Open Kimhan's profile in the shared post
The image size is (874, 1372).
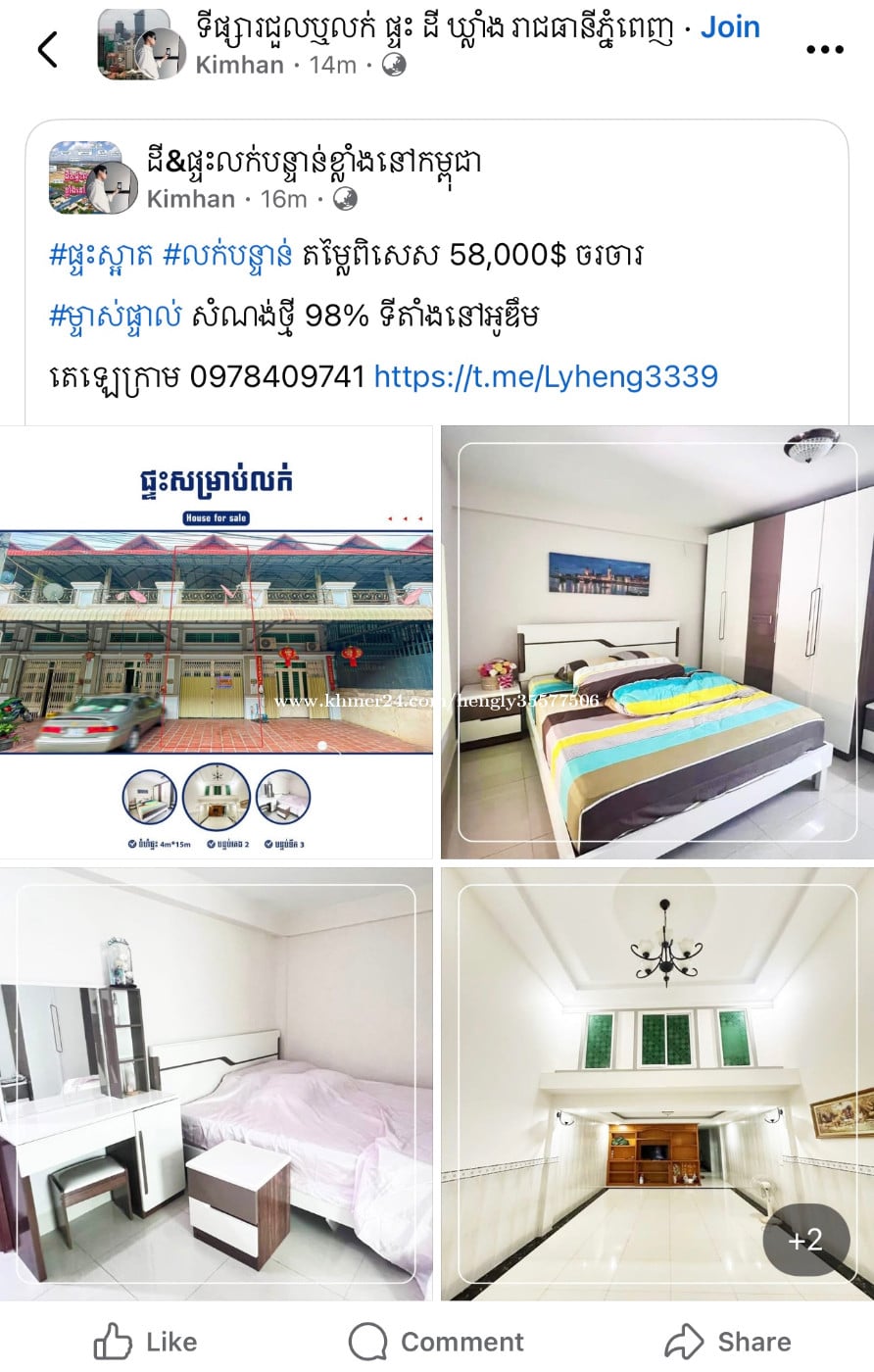coord(190,199)
